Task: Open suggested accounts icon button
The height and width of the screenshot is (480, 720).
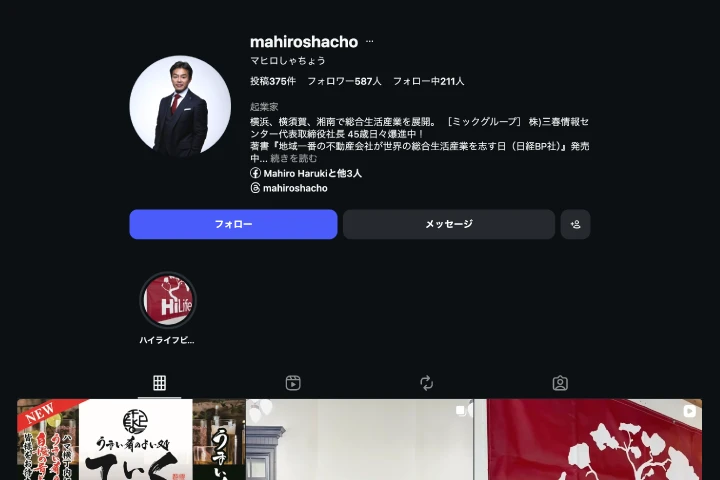Action: (575, 225)
